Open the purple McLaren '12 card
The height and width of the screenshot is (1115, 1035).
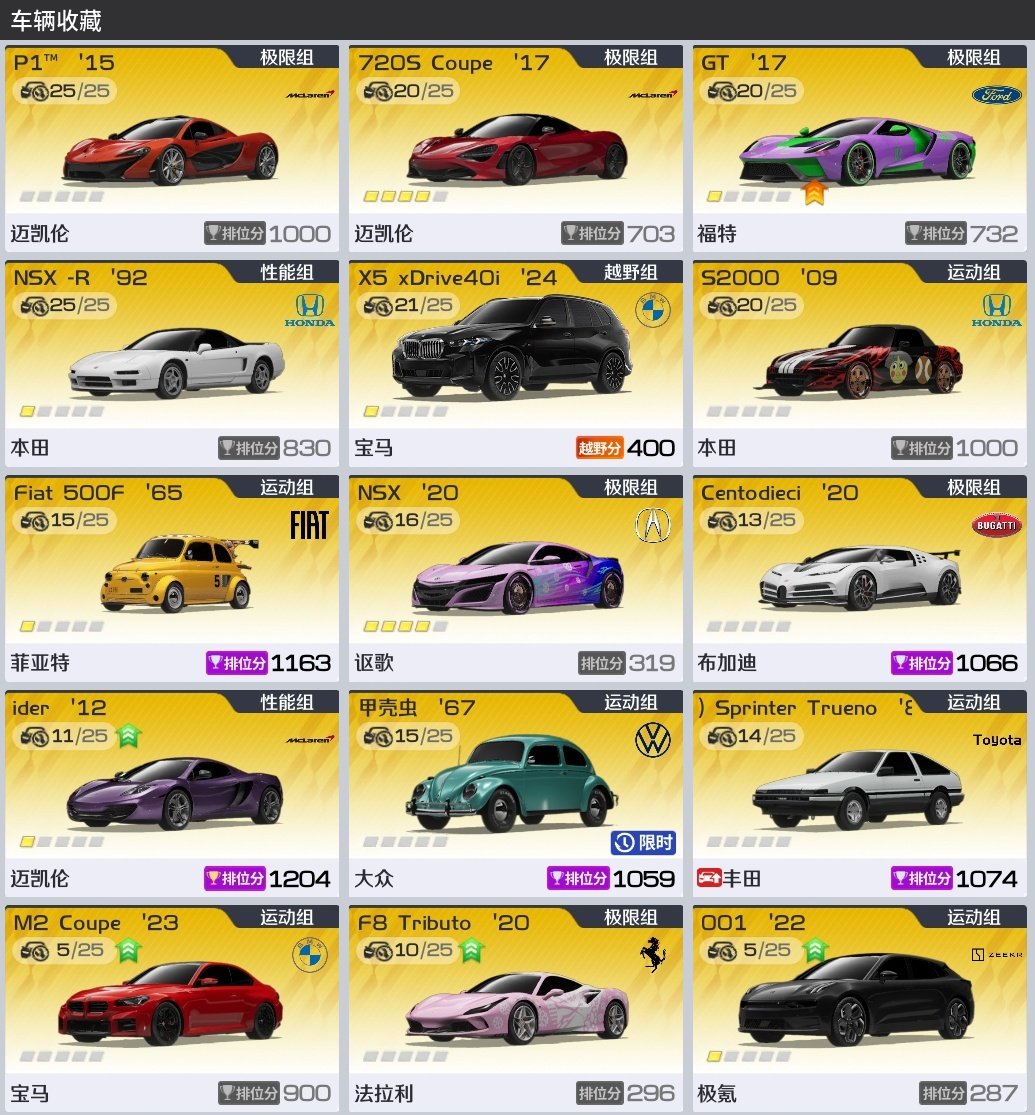click(x=171, y=793)
